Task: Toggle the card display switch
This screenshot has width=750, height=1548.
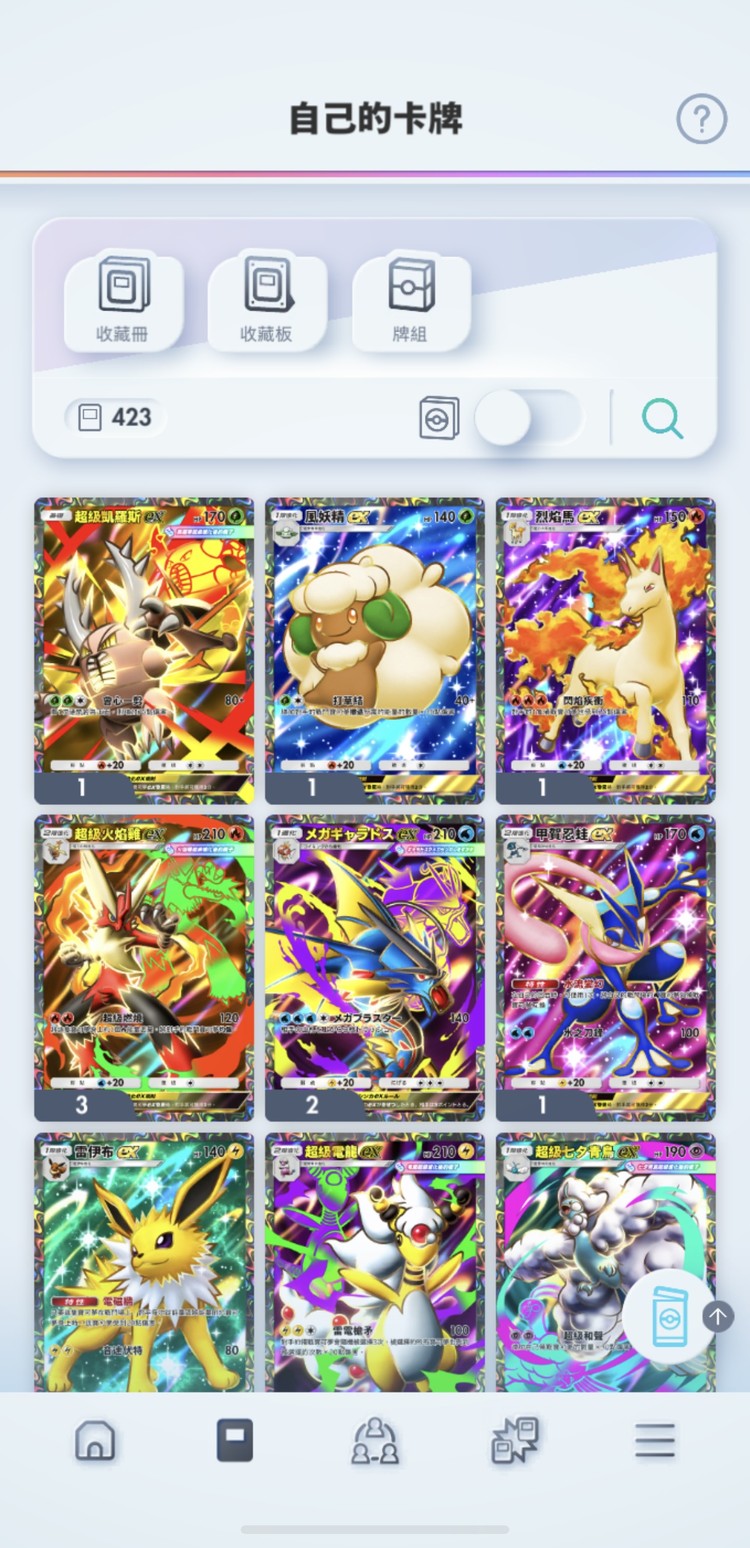Action: coord(526,417)
